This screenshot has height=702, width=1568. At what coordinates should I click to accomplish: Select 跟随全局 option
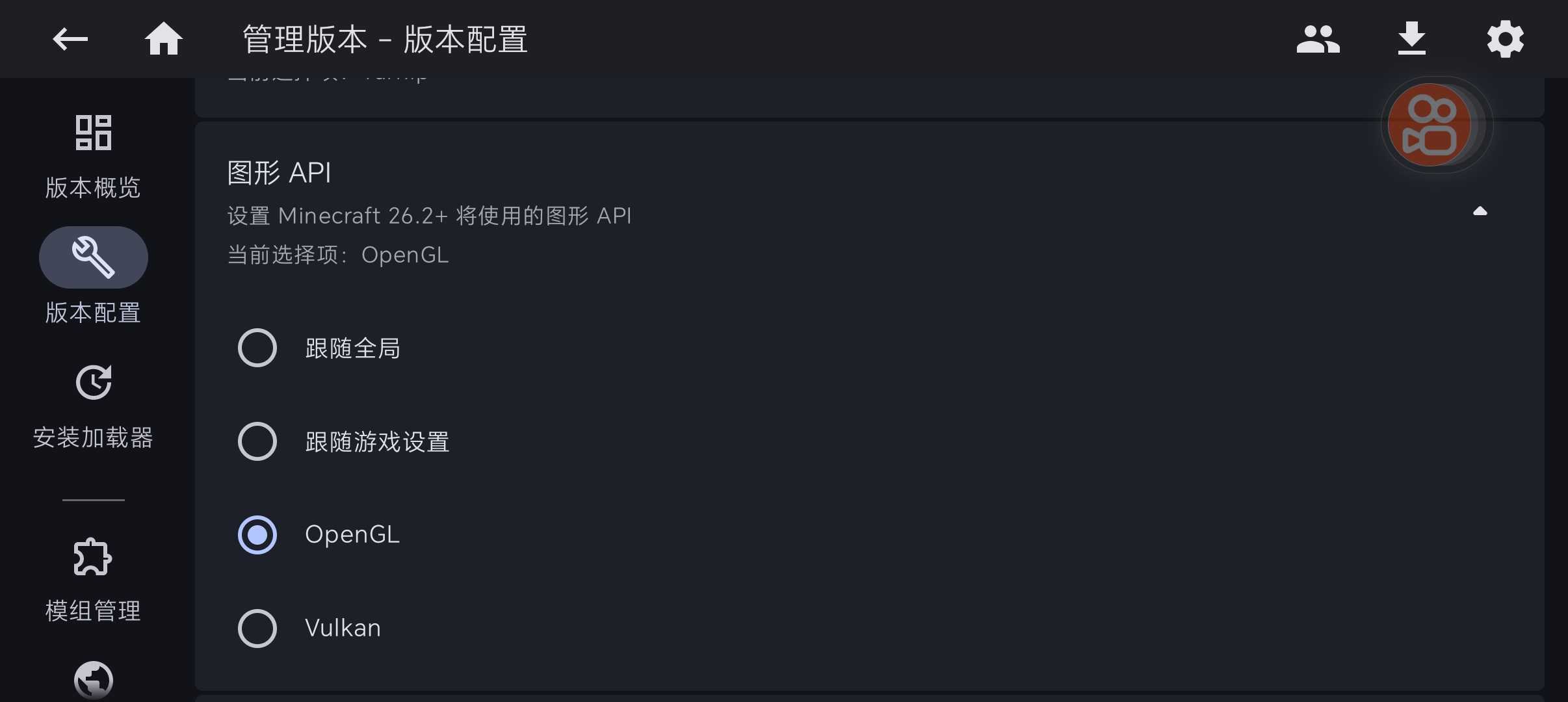[x=257, y=348]
